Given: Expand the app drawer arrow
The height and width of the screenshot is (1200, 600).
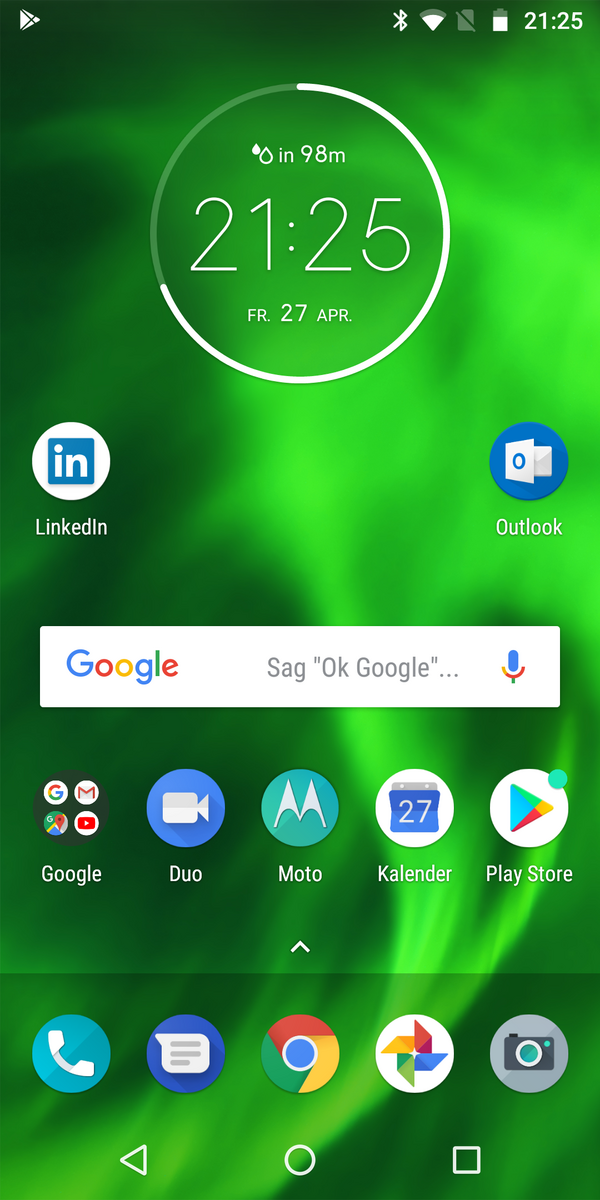Looking at the screenshot, I should (x=300, y=946).
